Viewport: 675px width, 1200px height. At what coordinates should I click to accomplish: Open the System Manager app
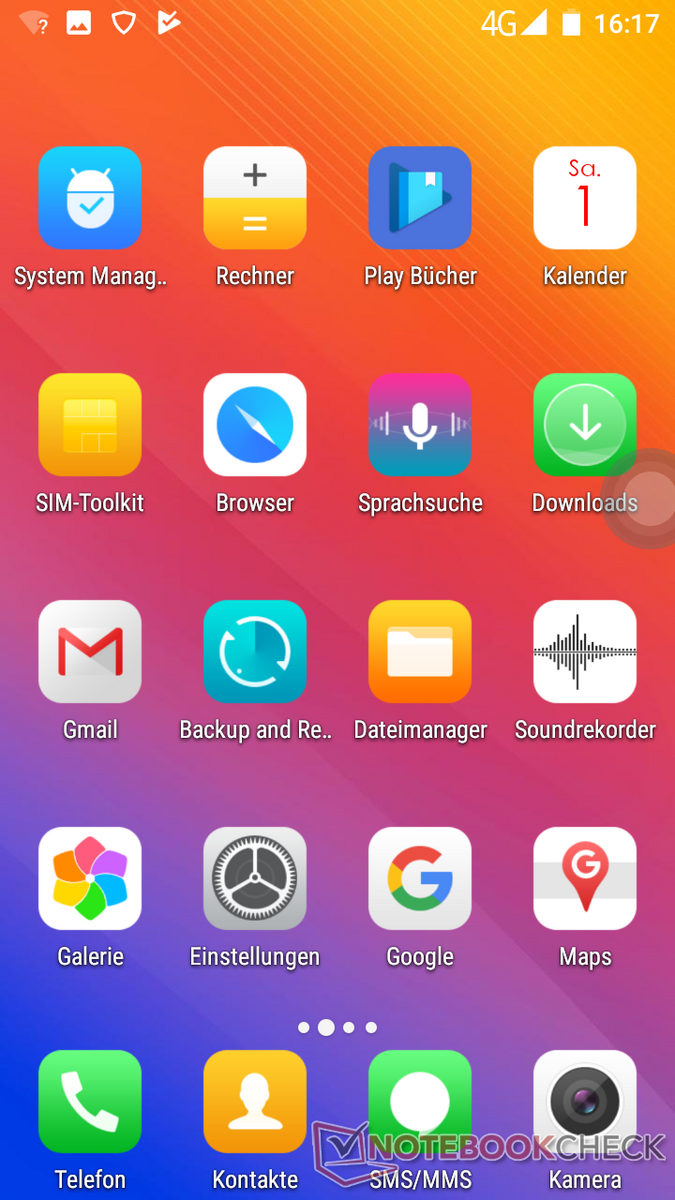90,198
